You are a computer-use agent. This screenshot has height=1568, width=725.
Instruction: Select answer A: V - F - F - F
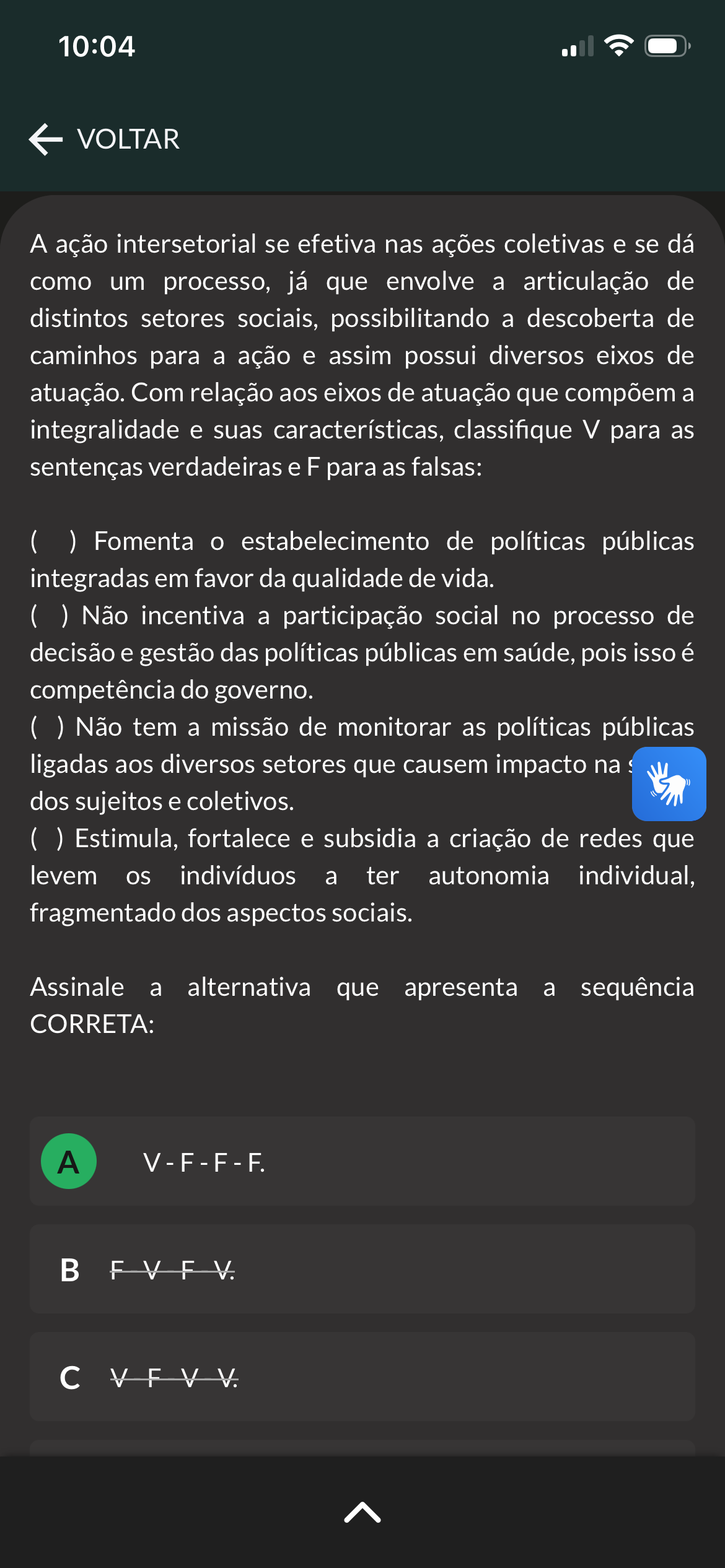pos(362,1161)
